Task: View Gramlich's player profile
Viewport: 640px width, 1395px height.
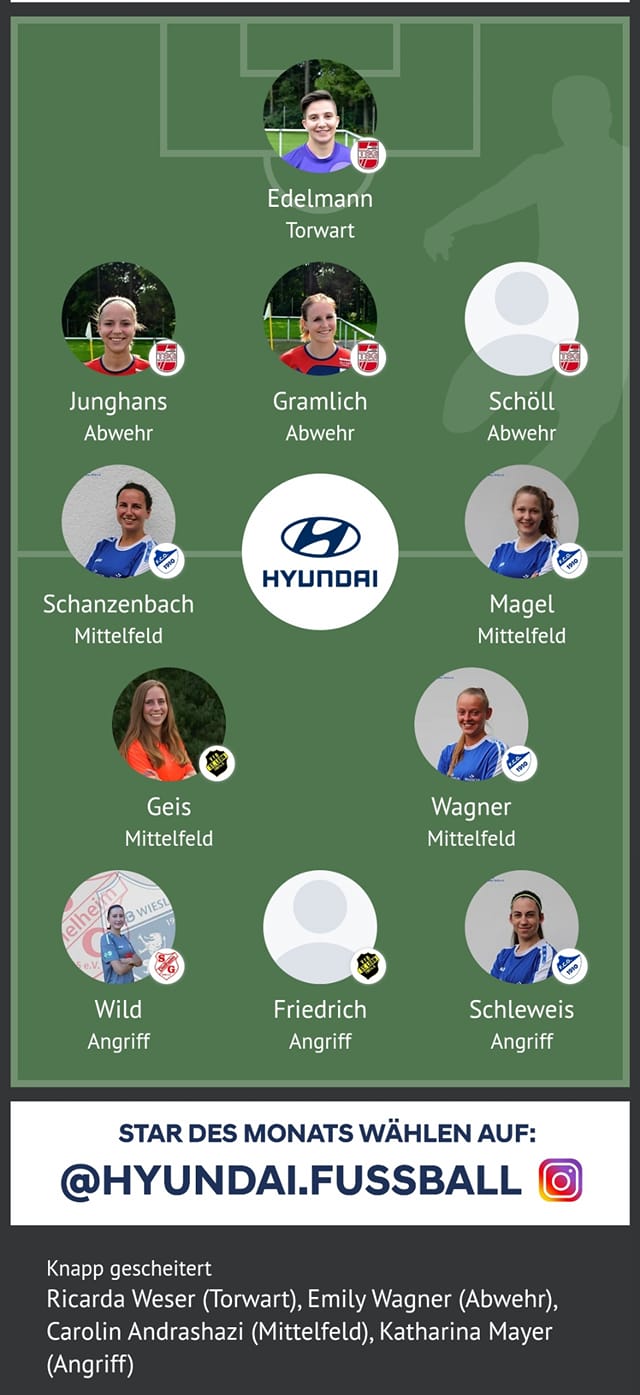Action: 320,319
